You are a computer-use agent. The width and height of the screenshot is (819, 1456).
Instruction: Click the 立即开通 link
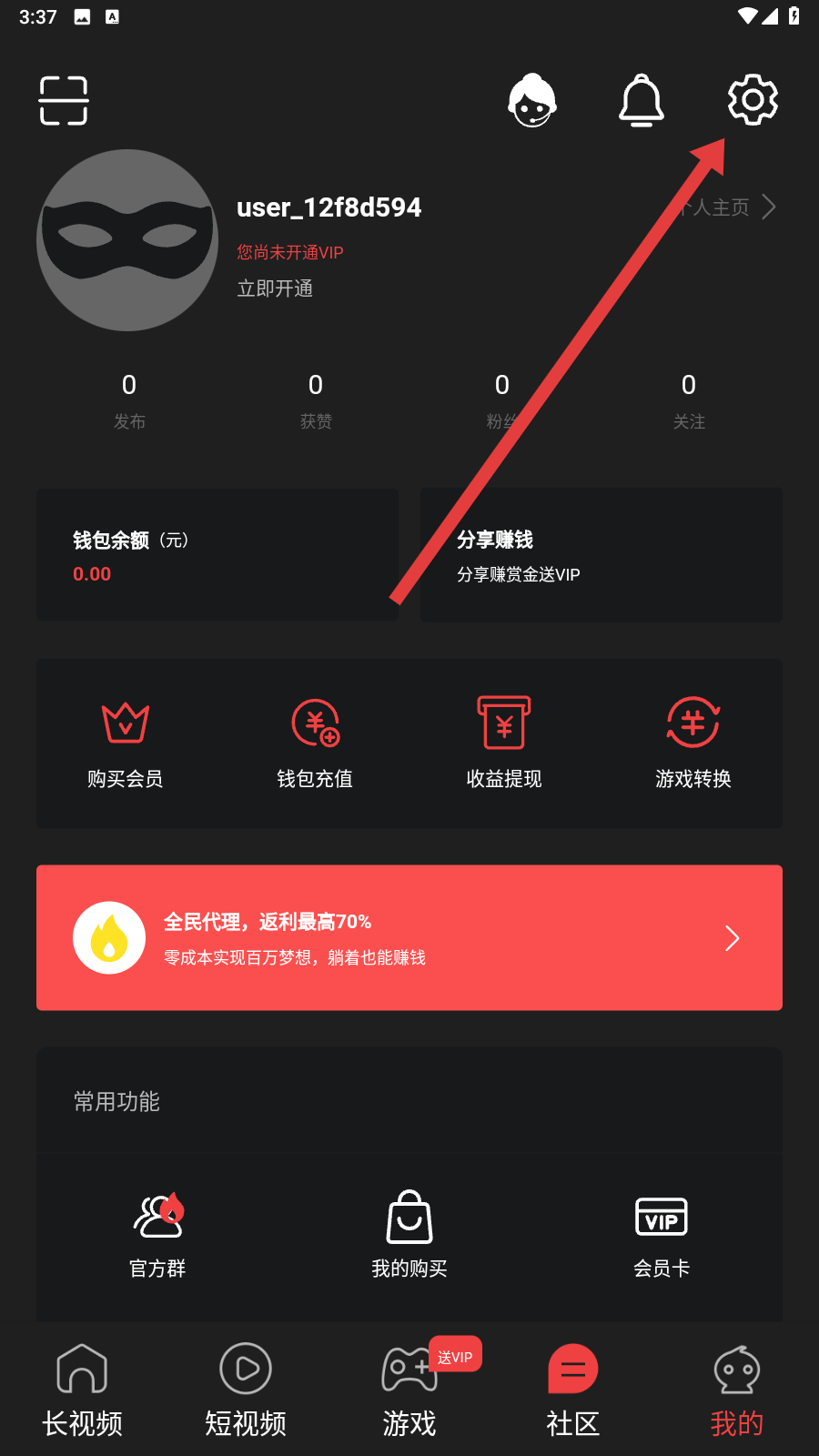pos(275,288)
